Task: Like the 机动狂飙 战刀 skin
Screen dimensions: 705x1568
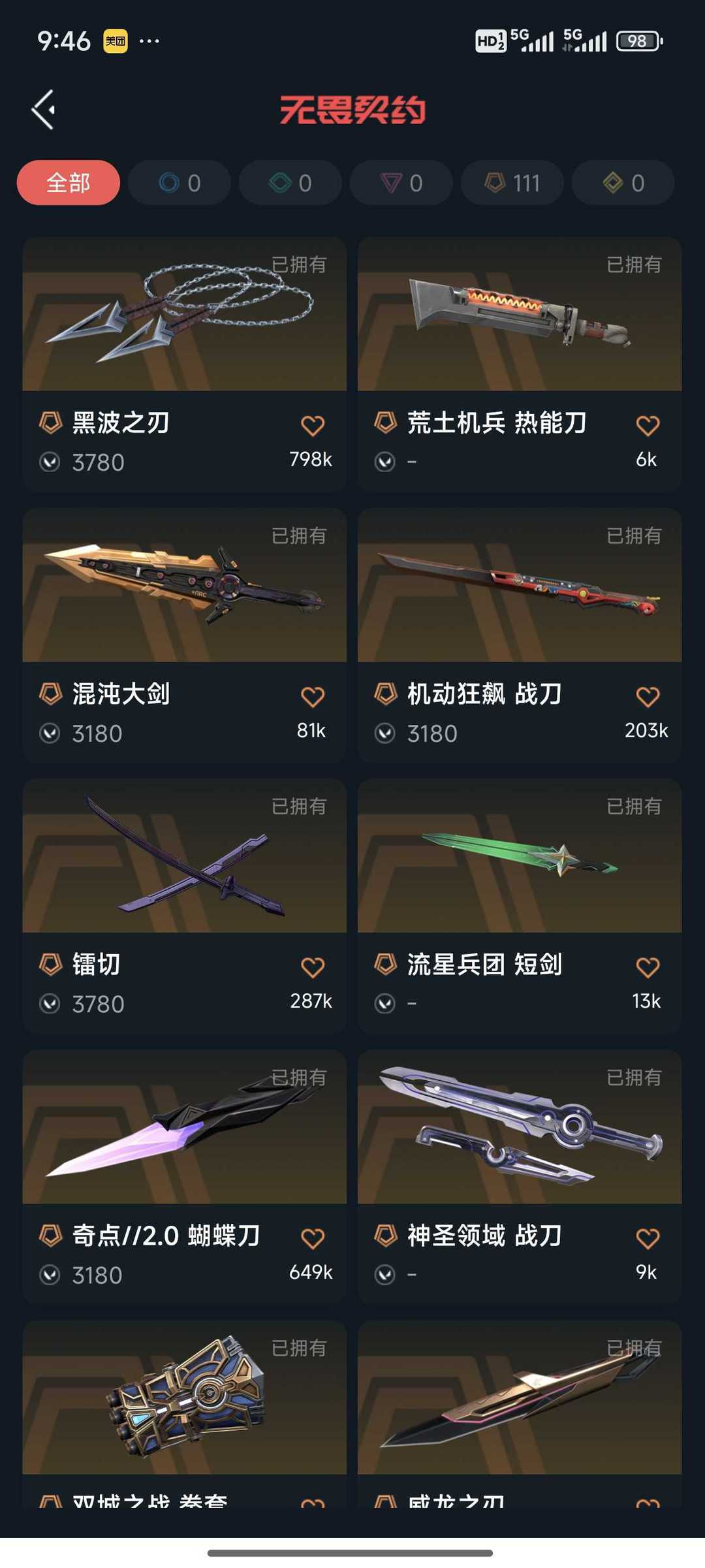Action: [x=648, y=697]
